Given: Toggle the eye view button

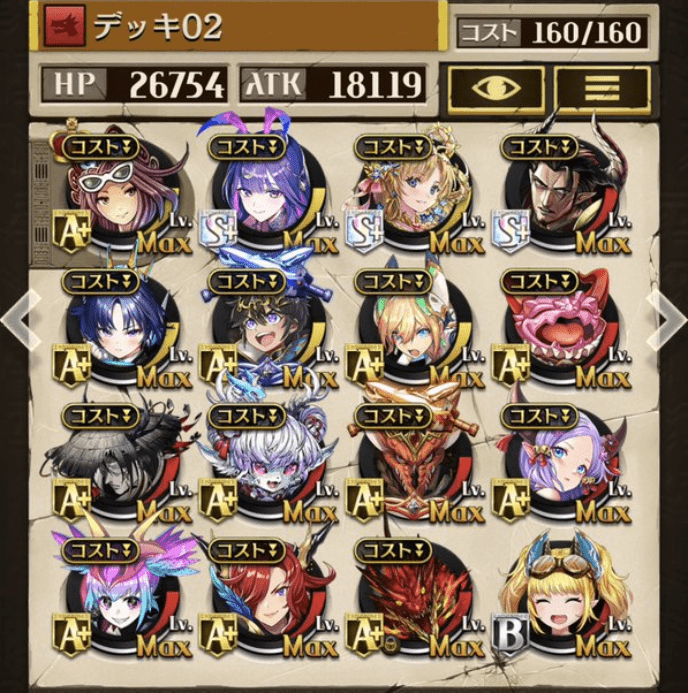Looking at the screenshot, I should click(497, 90).
